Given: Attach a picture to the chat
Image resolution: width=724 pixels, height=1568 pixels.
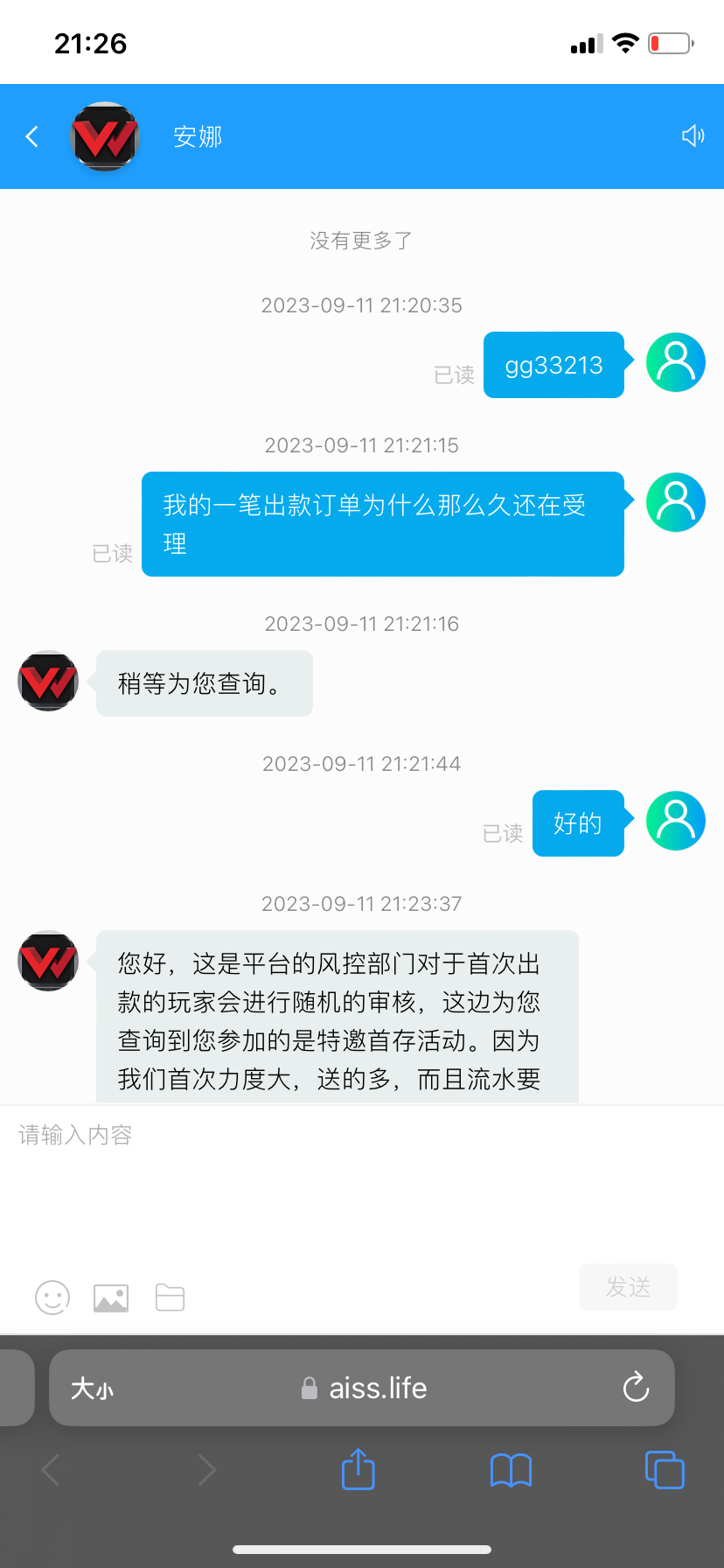Looking at the screenshot, I should point(111,1298).
